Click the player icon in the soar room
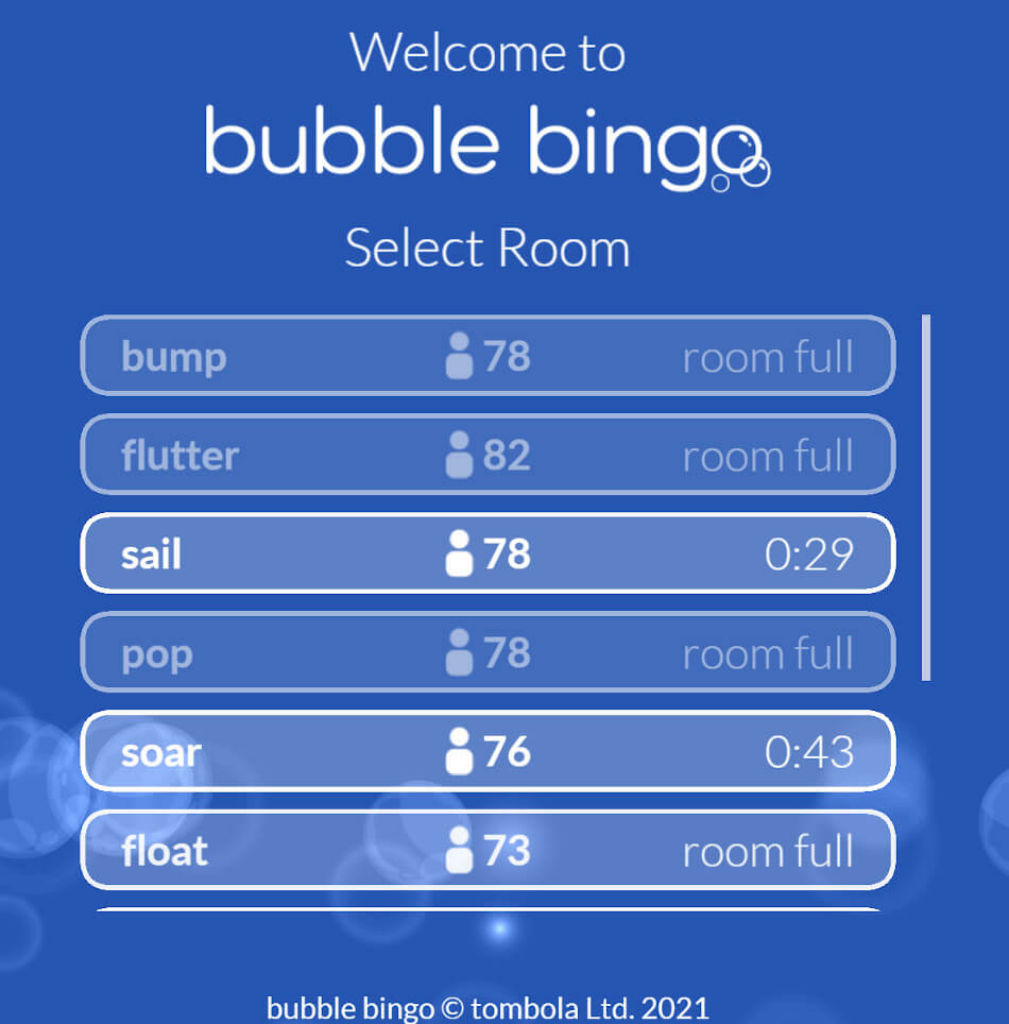 [x=461, y=752]
